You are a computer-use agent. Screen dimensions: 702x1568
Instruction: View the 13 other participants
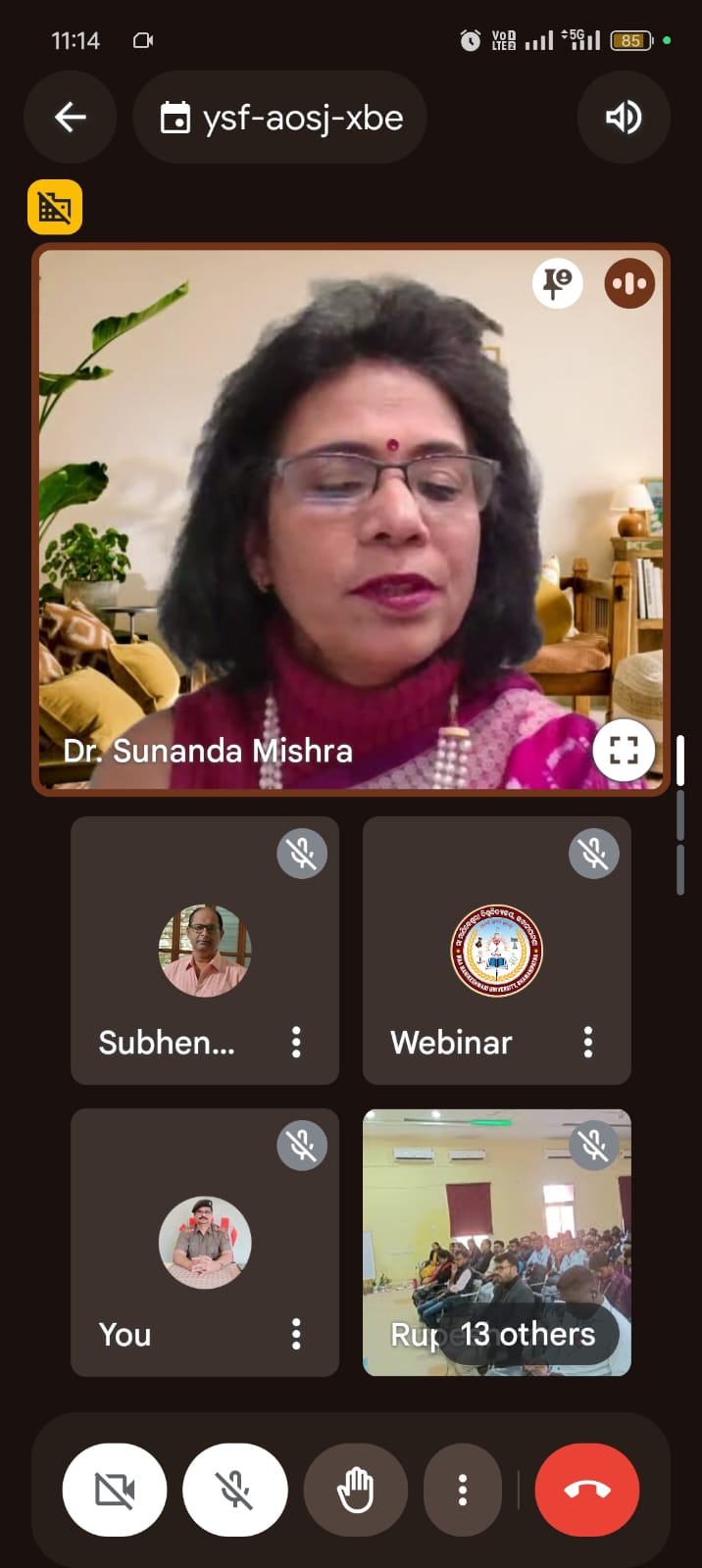(x=527, y=1334)
